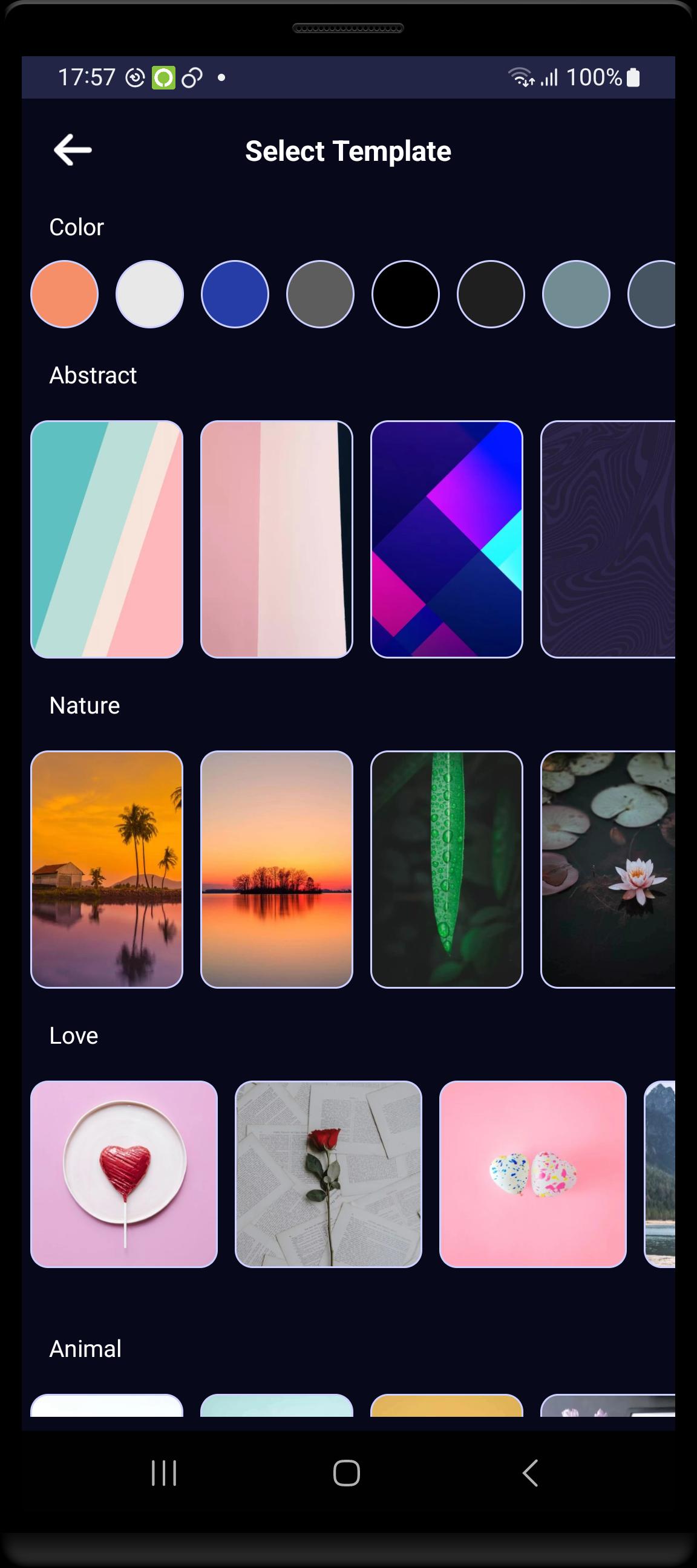The width and height of the screenshot is (697, 1568).
Task: Select the pure black color swatch
Action: (x=406, y=294)
